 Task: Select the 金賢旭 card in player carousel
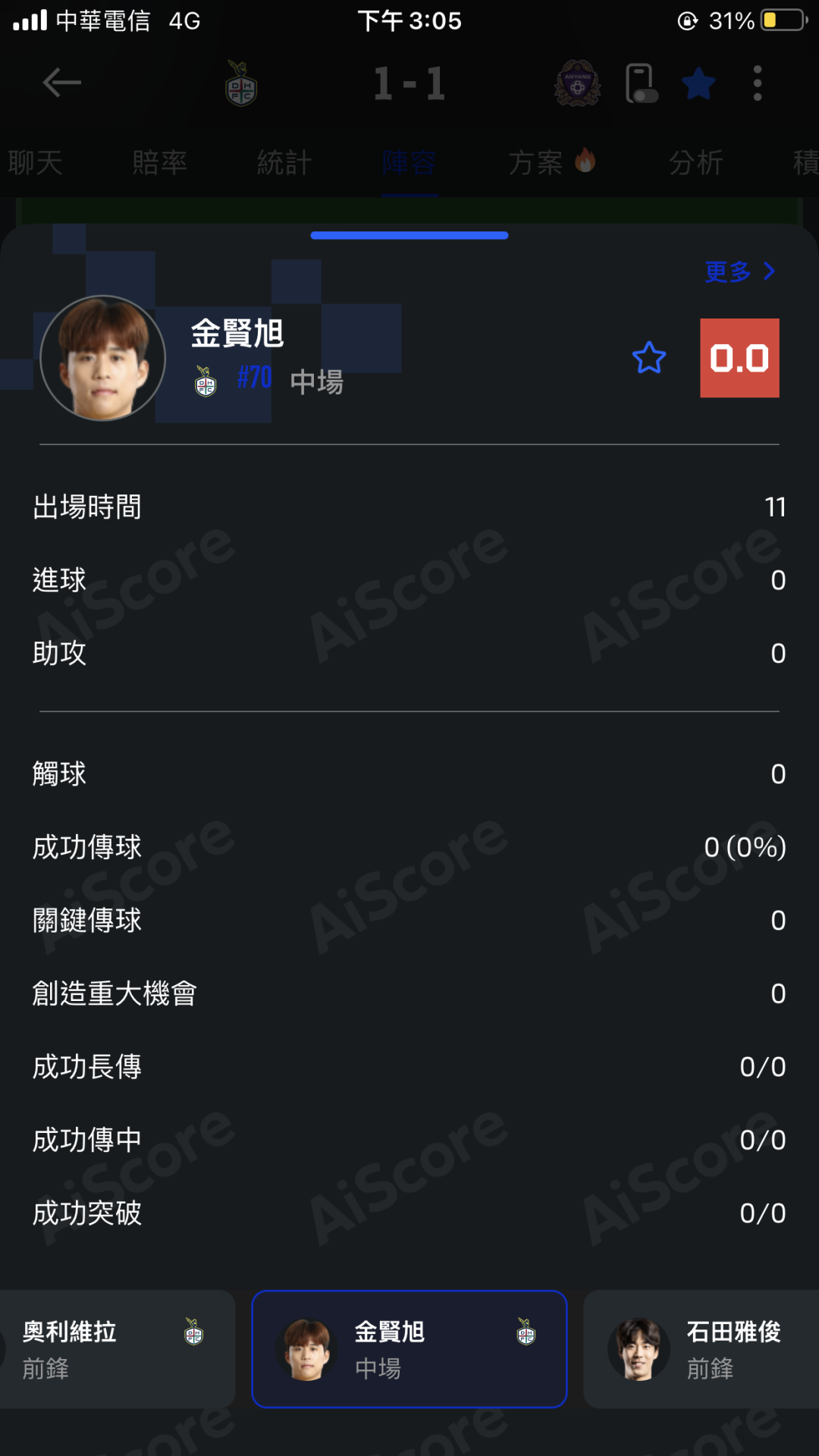pyautogui.click(x=409, y=1349)
